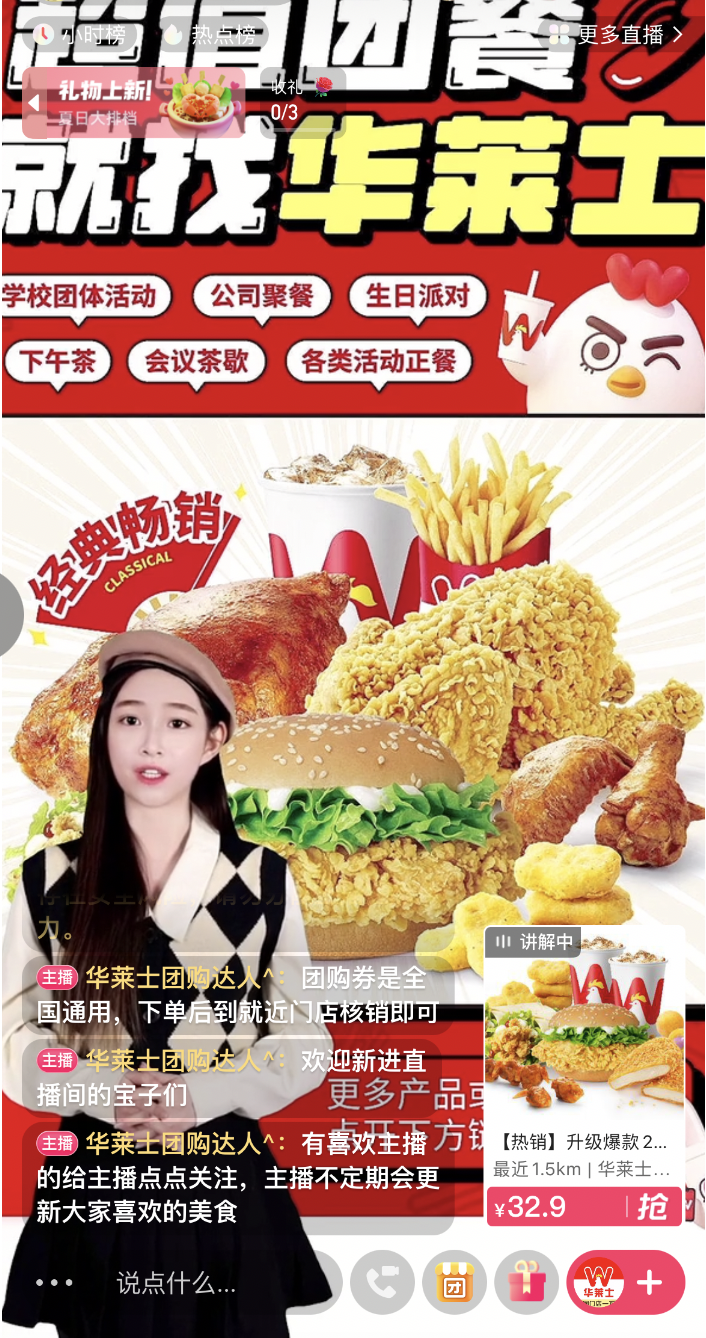Follow 华莱士 with the plus button
Image resolution: width=706 pixels, height=1338 pixels.
pos(650,1283)
